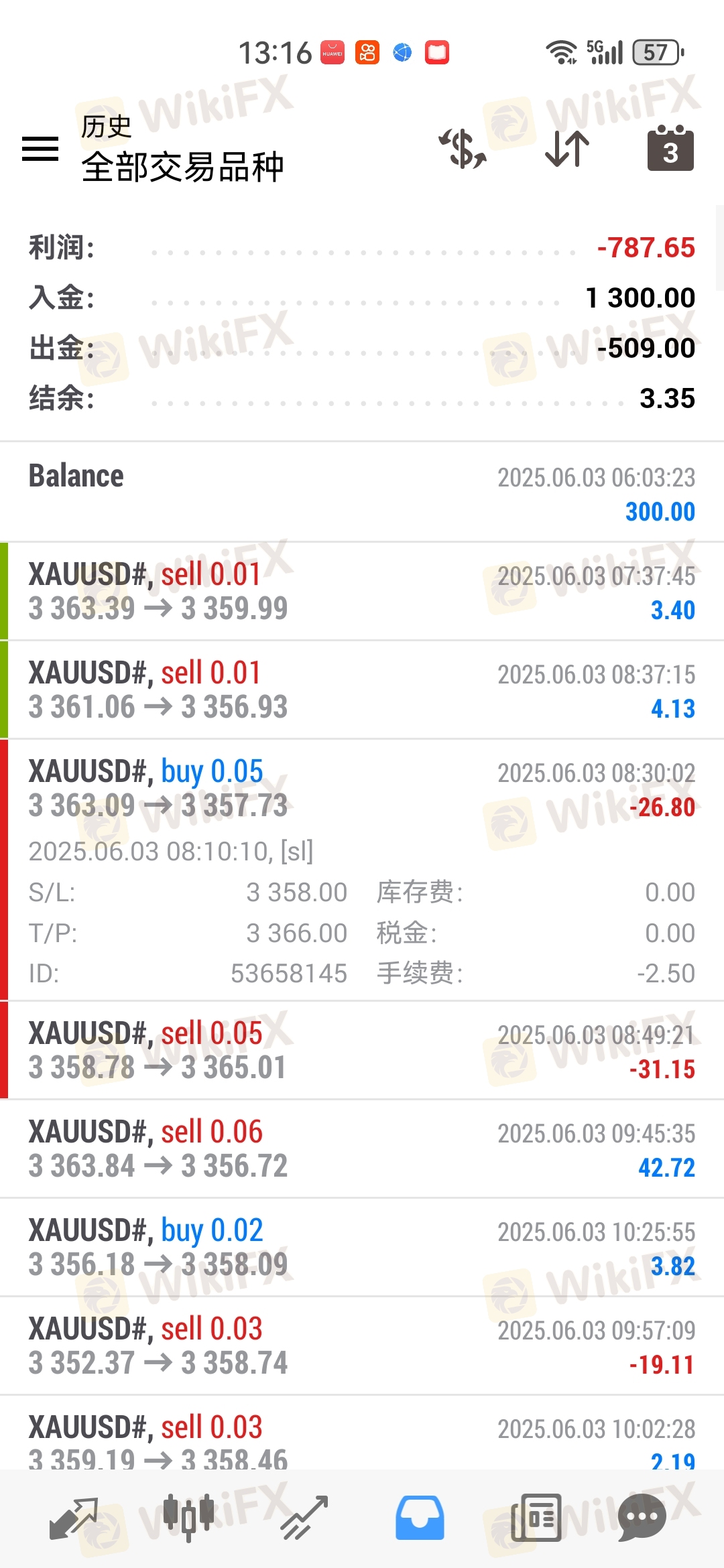Screen dimensions: 724x1568
Task: Switch to the Quotes tab
Action: tap(74, 1517)
